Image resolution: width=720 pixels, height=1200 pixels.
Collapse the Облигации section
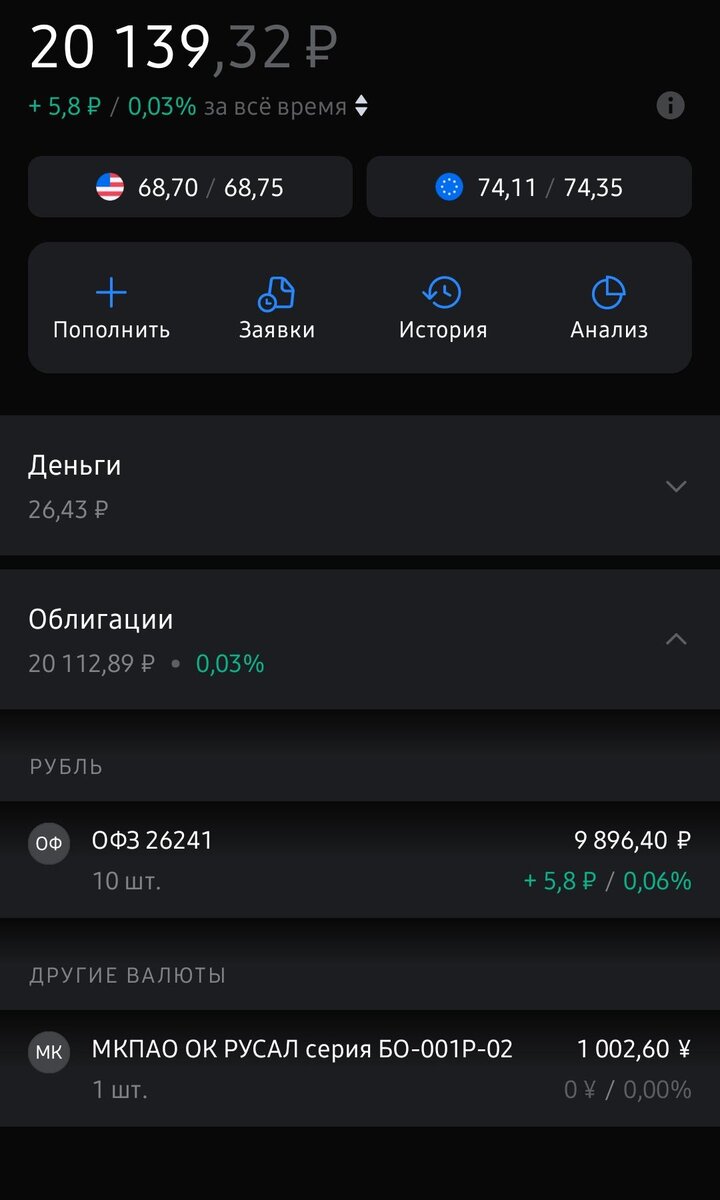(676, 638)
